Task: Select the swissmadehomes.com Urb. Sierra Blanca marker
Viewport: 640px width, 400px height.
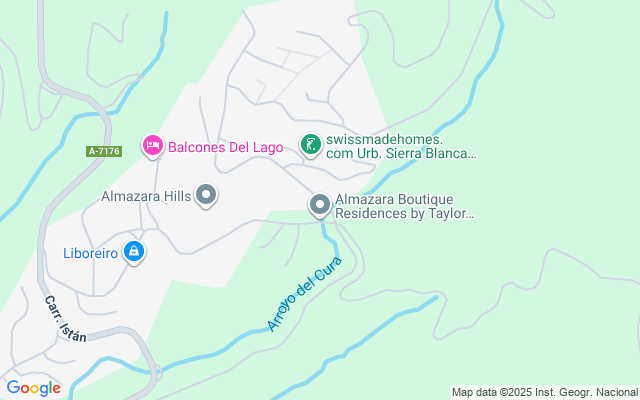Action: point(311,146)
